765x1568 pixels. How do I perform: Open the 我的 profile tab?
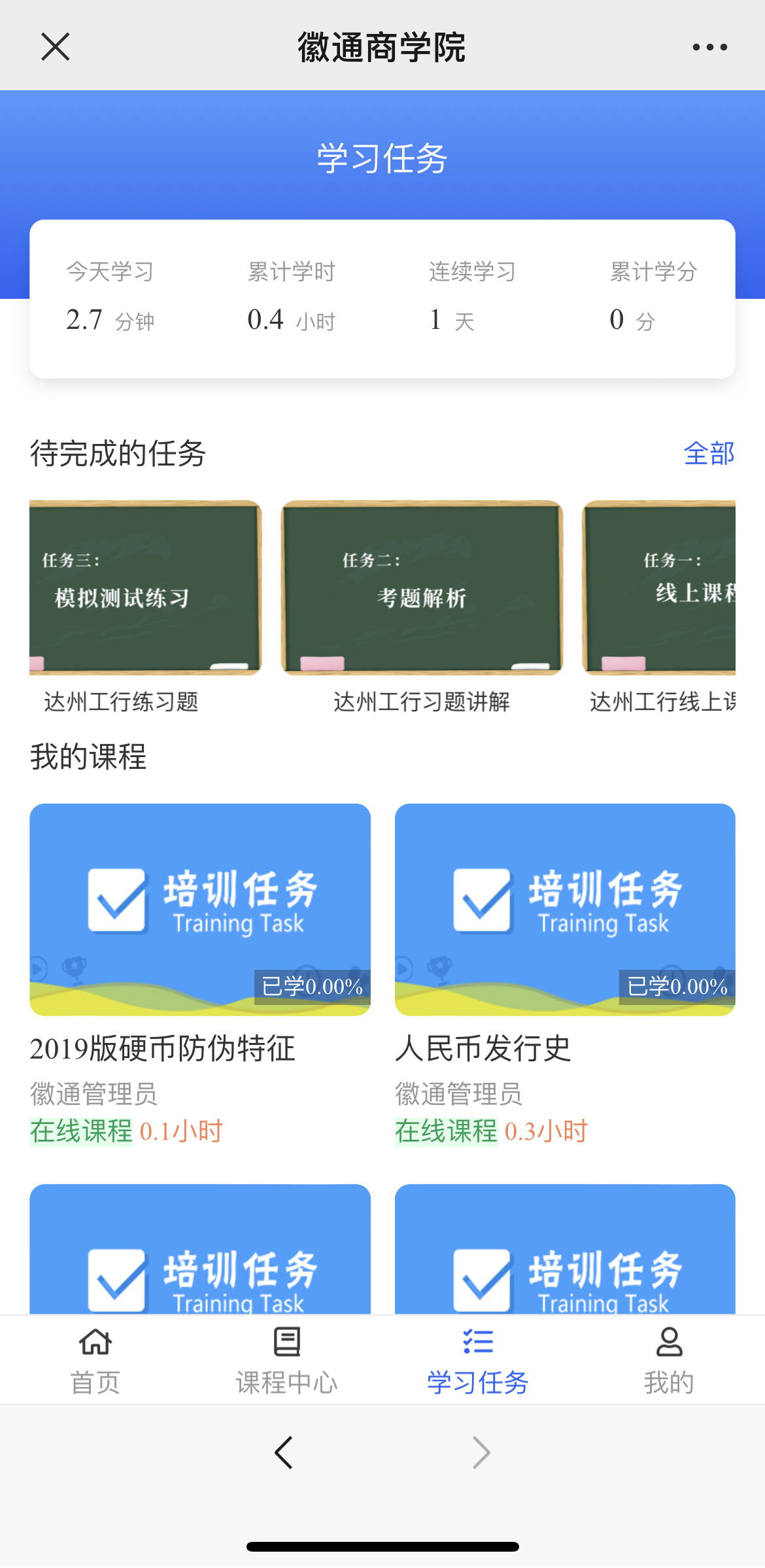click(x=669, y=1360)
